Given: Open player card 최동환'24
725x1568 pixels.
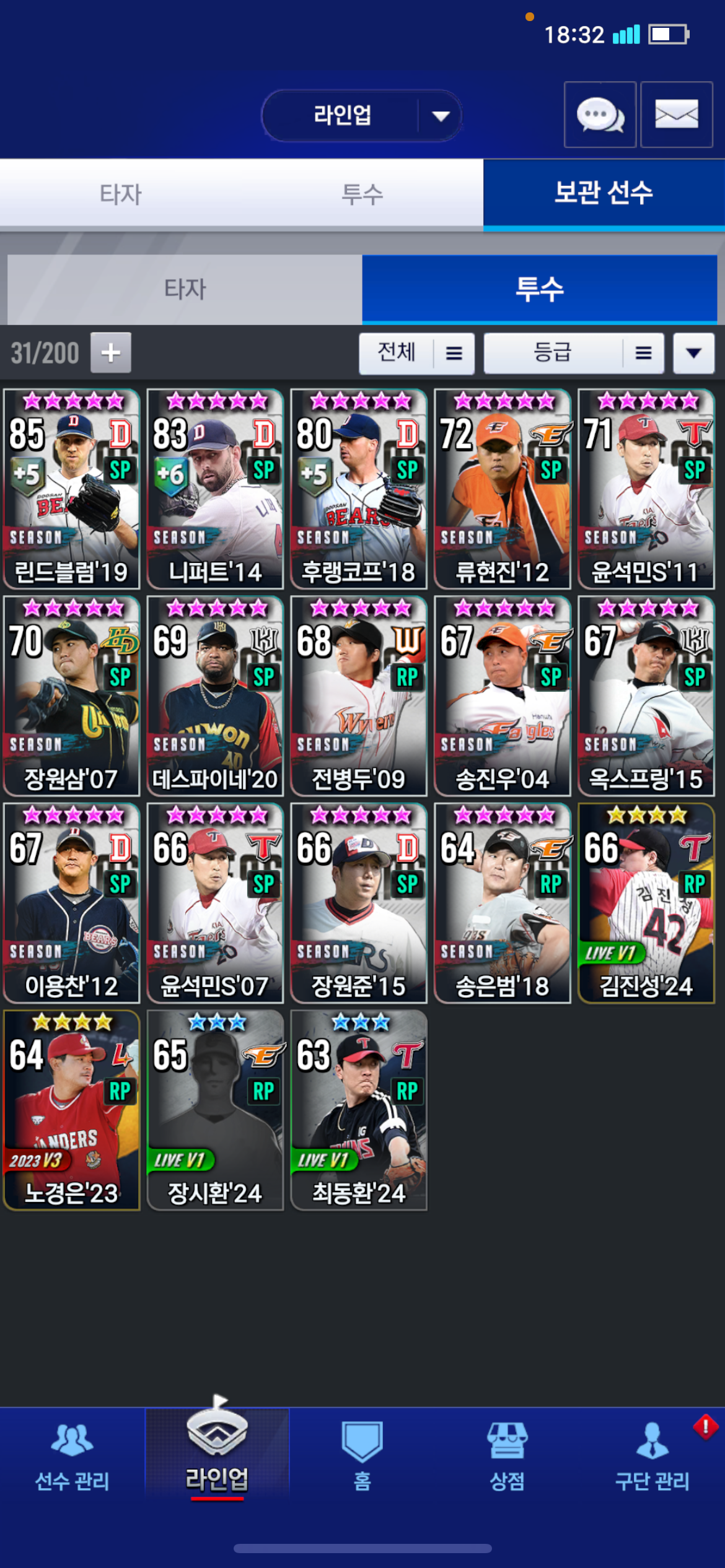Looking at the screenshot, I should [x=359, y=1110].
